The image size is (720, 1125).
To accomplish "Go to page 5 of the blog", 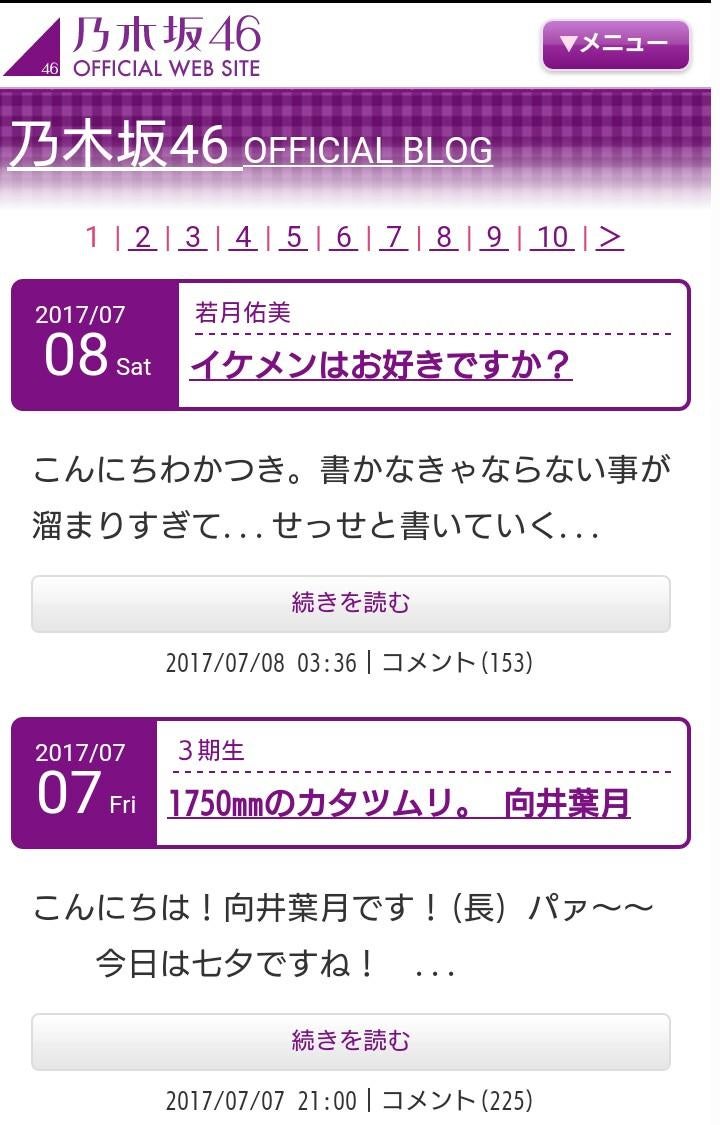I will tap(292, 237).
